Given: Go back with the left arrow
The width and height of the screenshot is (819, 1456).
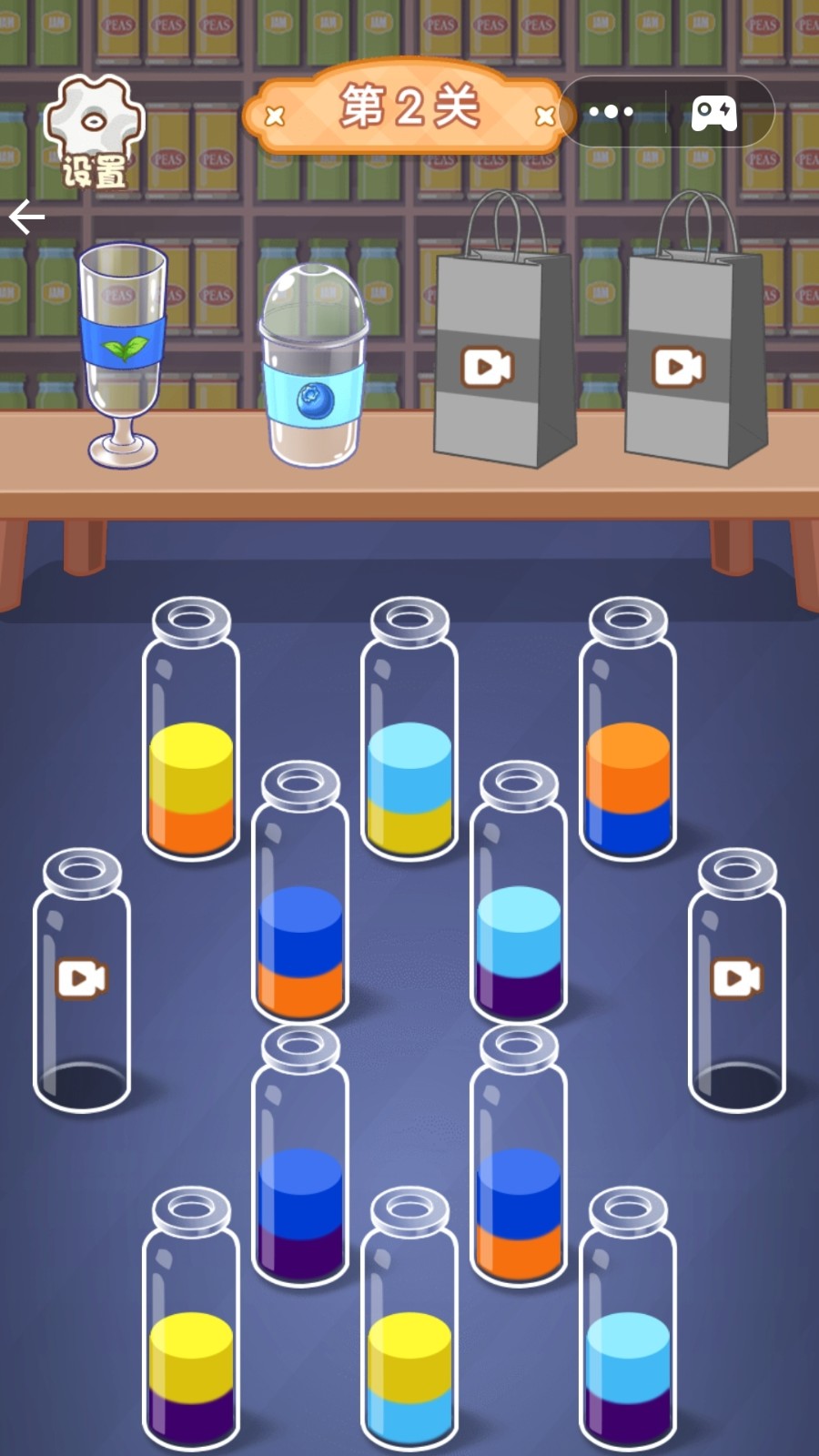Looking at the screenshot, I should [26, 217].
